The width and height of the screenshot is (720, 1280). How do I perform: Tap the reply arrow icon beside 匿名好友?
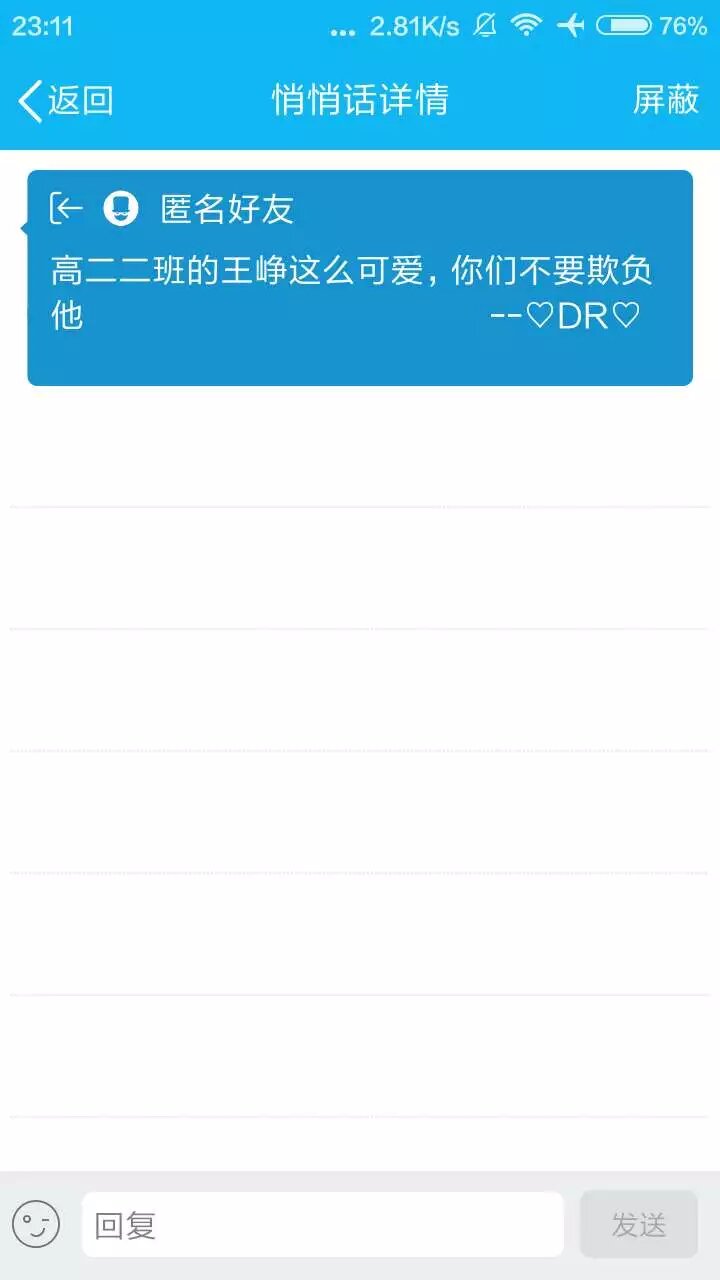click(67, 209)
